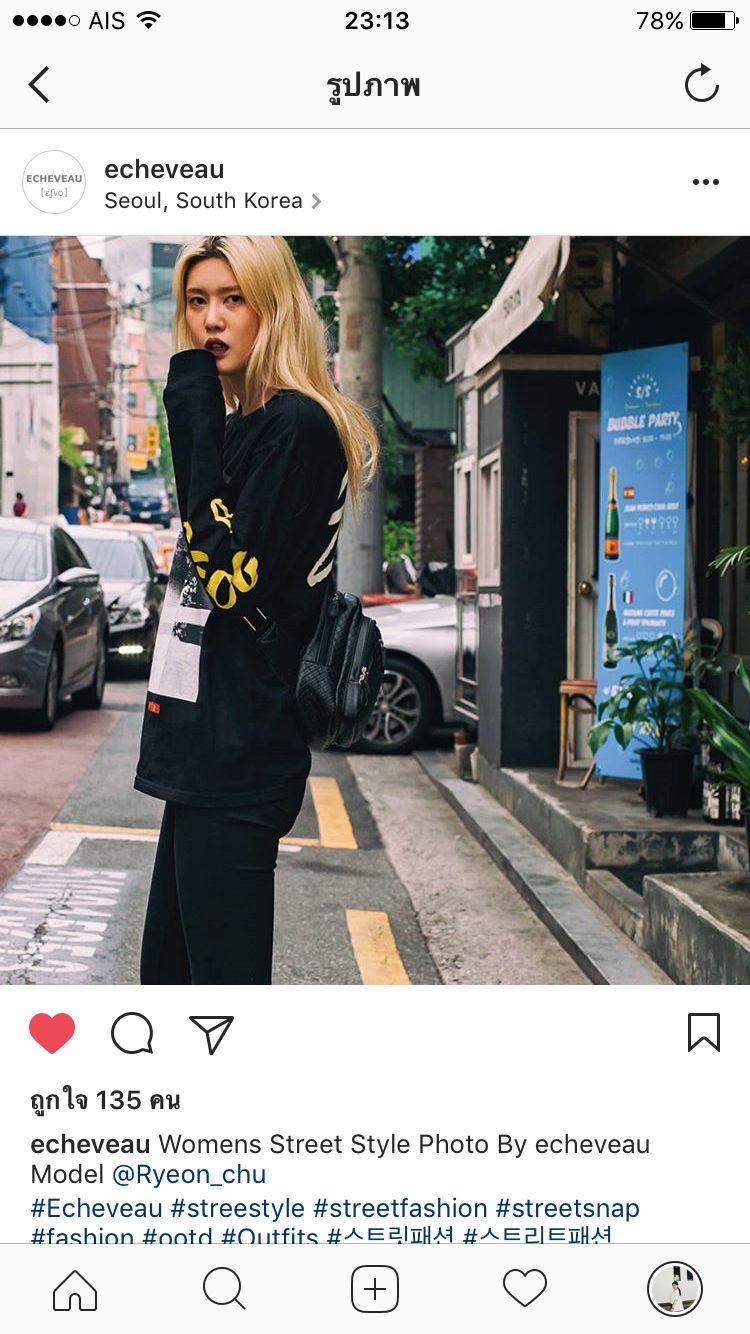This screenshot has width=750, height=1334.
Task: Switch to the Home tab
Action: click(x=75, y=1289)
